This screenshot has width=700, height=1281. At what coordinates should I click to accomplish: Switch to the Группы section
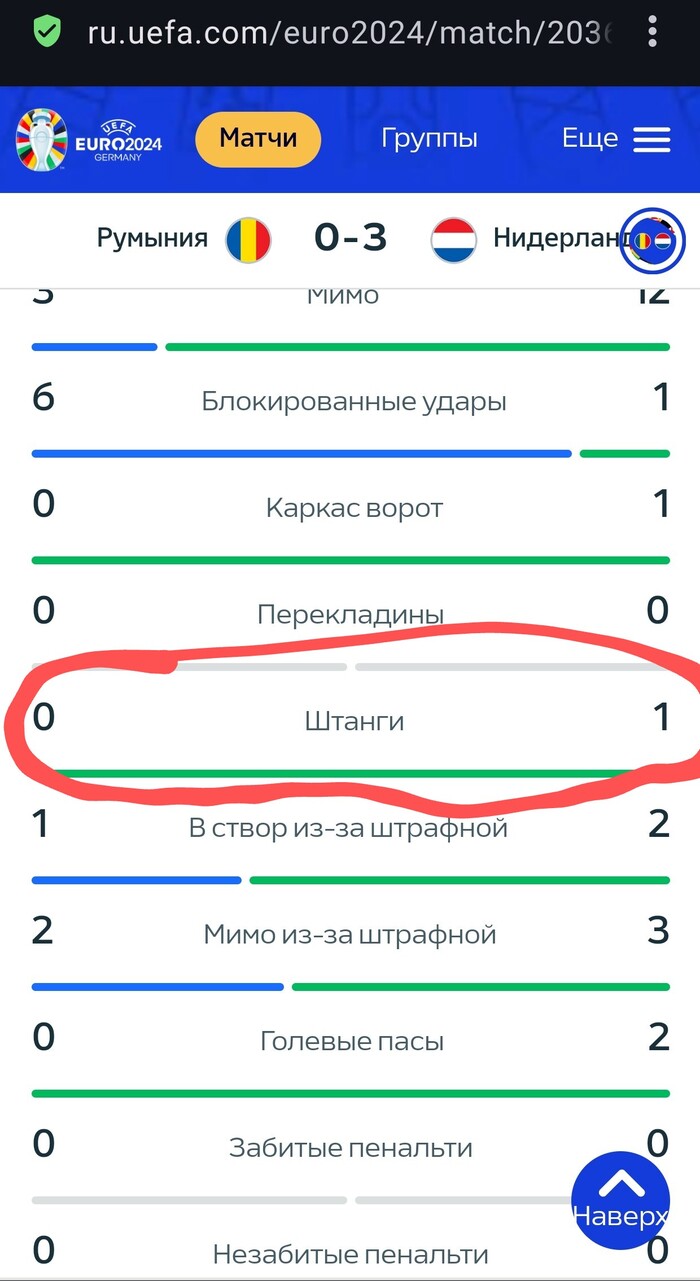[429, 138]
